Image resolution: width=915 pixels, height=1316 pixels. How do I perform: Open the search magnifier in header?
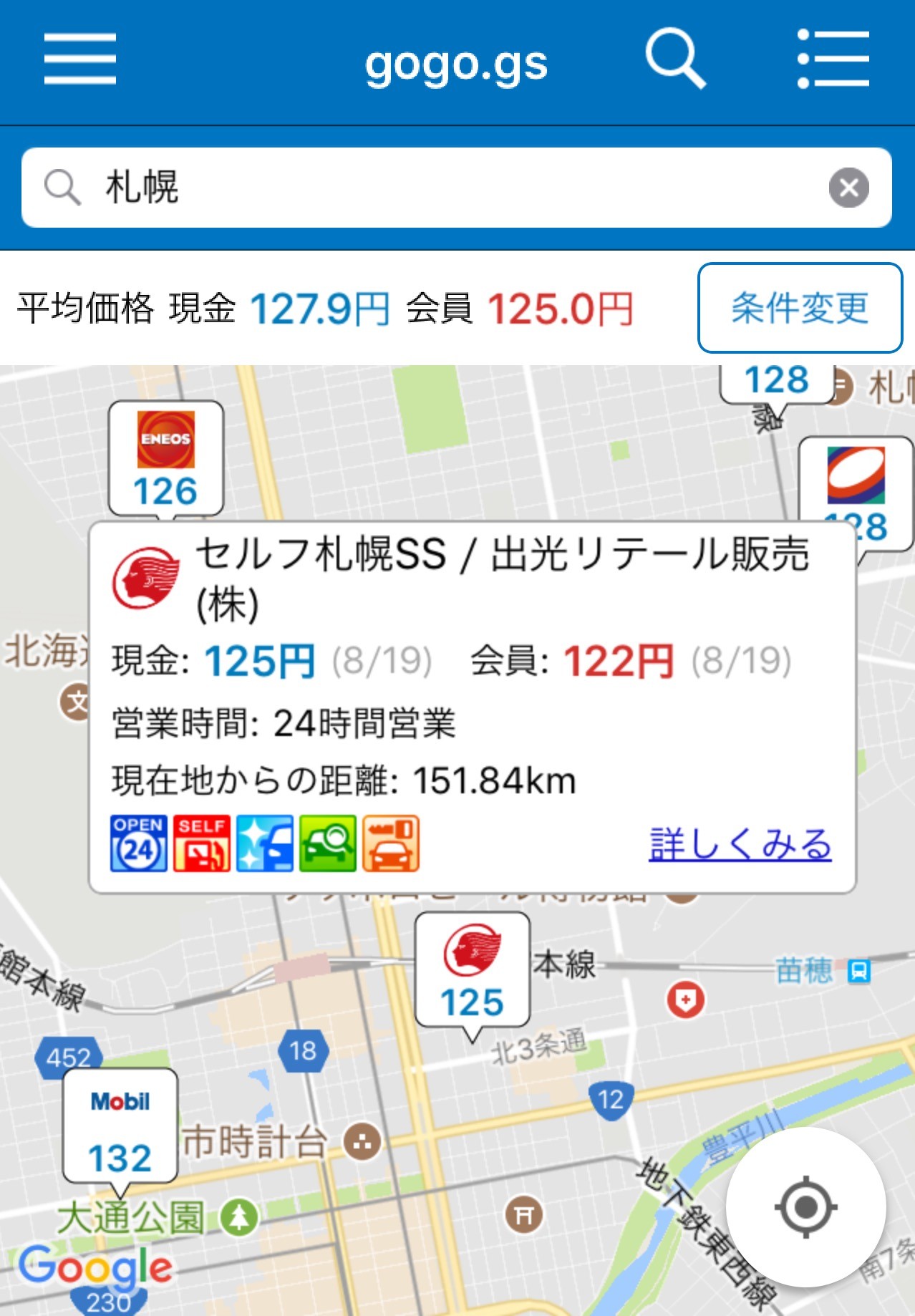(675, 59)
